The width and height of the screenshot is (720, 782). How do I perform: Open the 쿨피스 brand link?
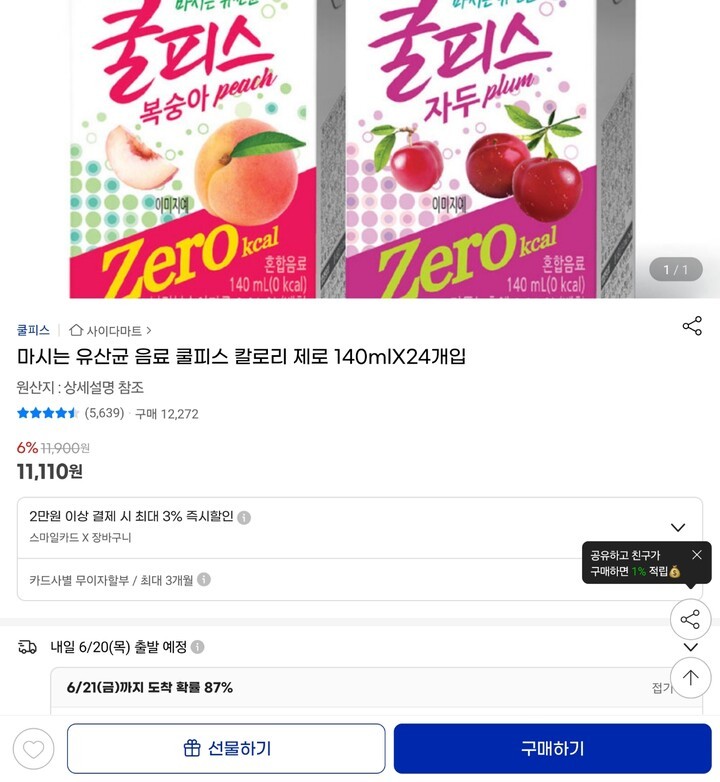(33, 330)
